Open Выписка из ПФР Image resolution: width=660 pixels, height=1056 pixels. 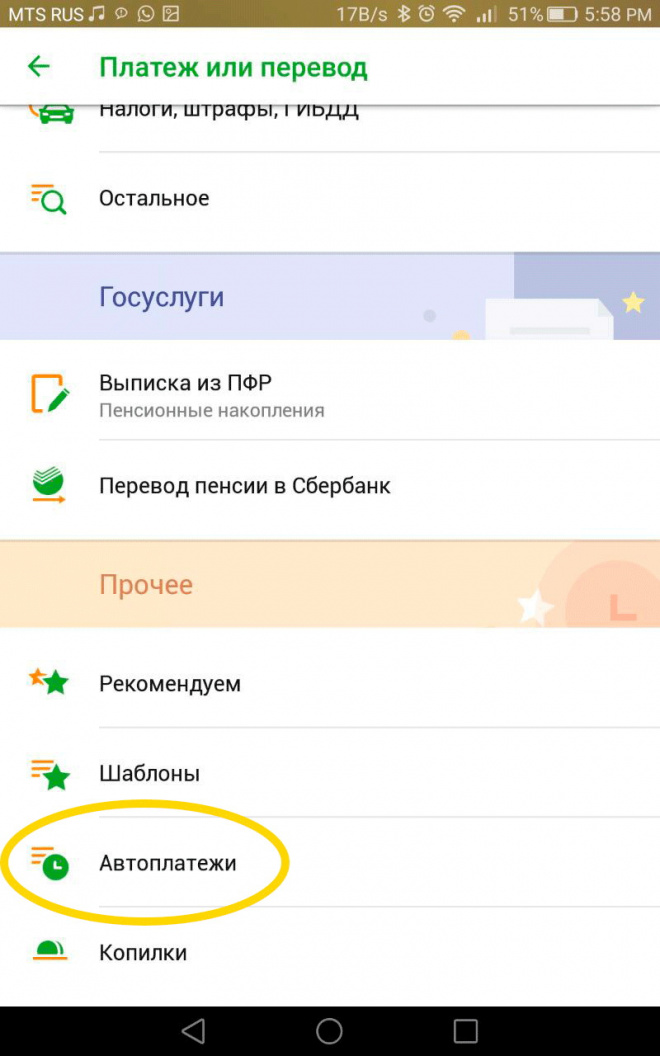tap(185, 394)
